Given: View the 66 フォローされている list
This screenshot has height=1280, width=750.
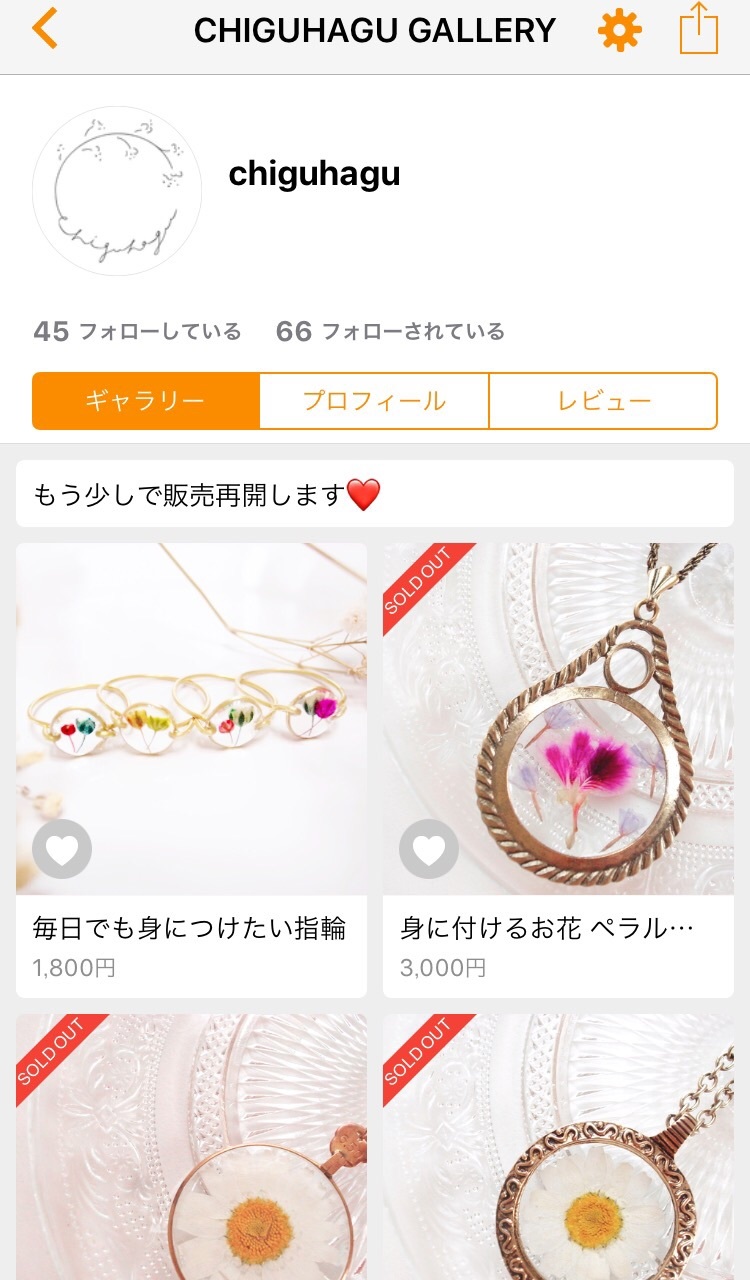Looking at the screenshot, I should [x=390, y=331].
